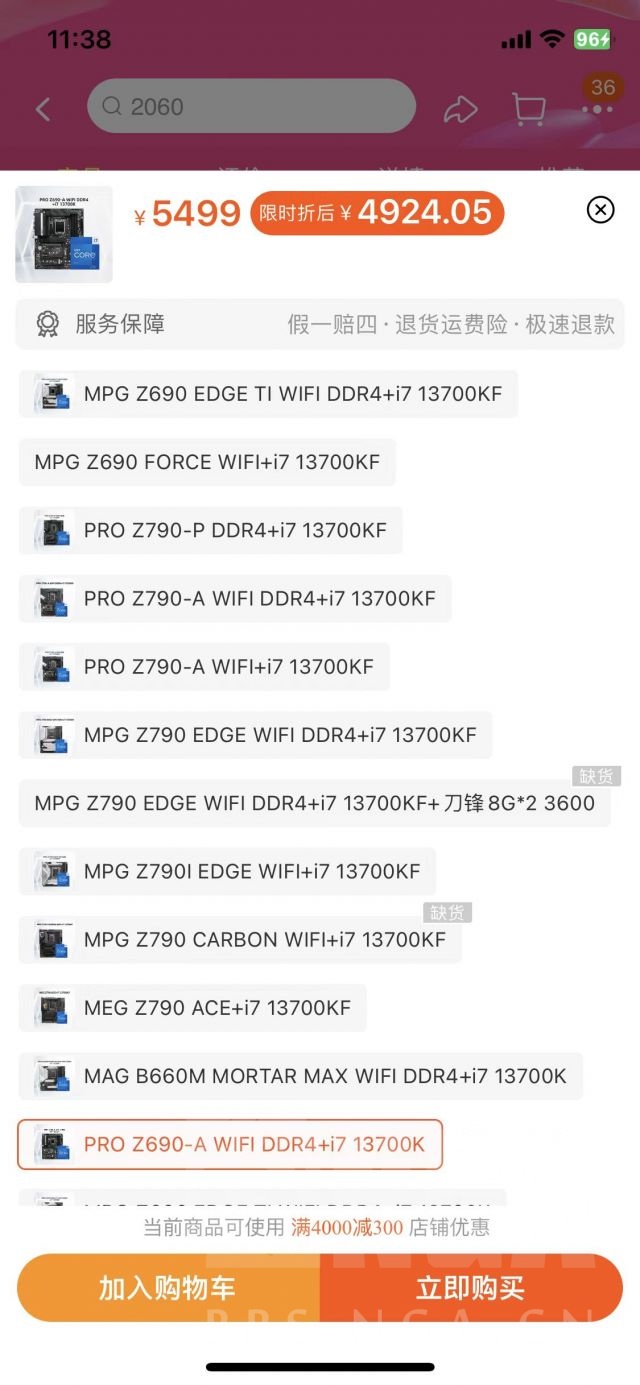Tap the search box showing 2060
The image size is (640, 1385).
(250, 106)
